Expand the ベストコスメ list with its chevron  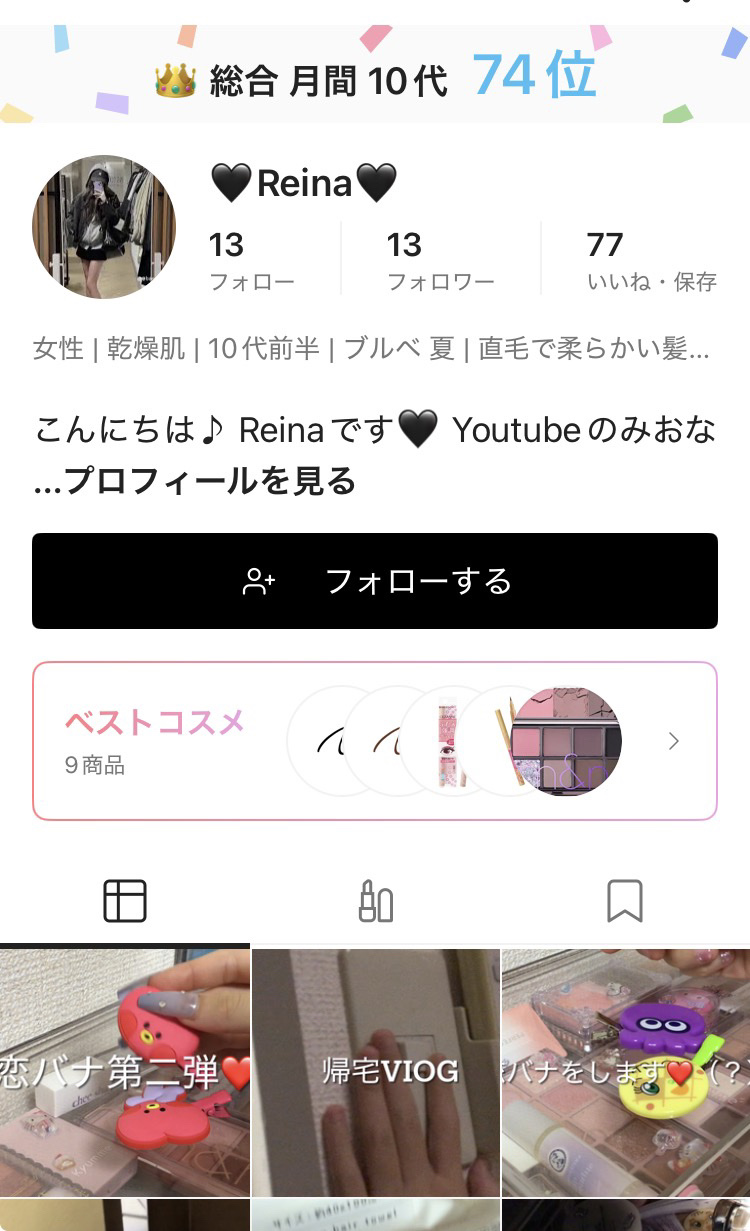(x=672, y=740)
